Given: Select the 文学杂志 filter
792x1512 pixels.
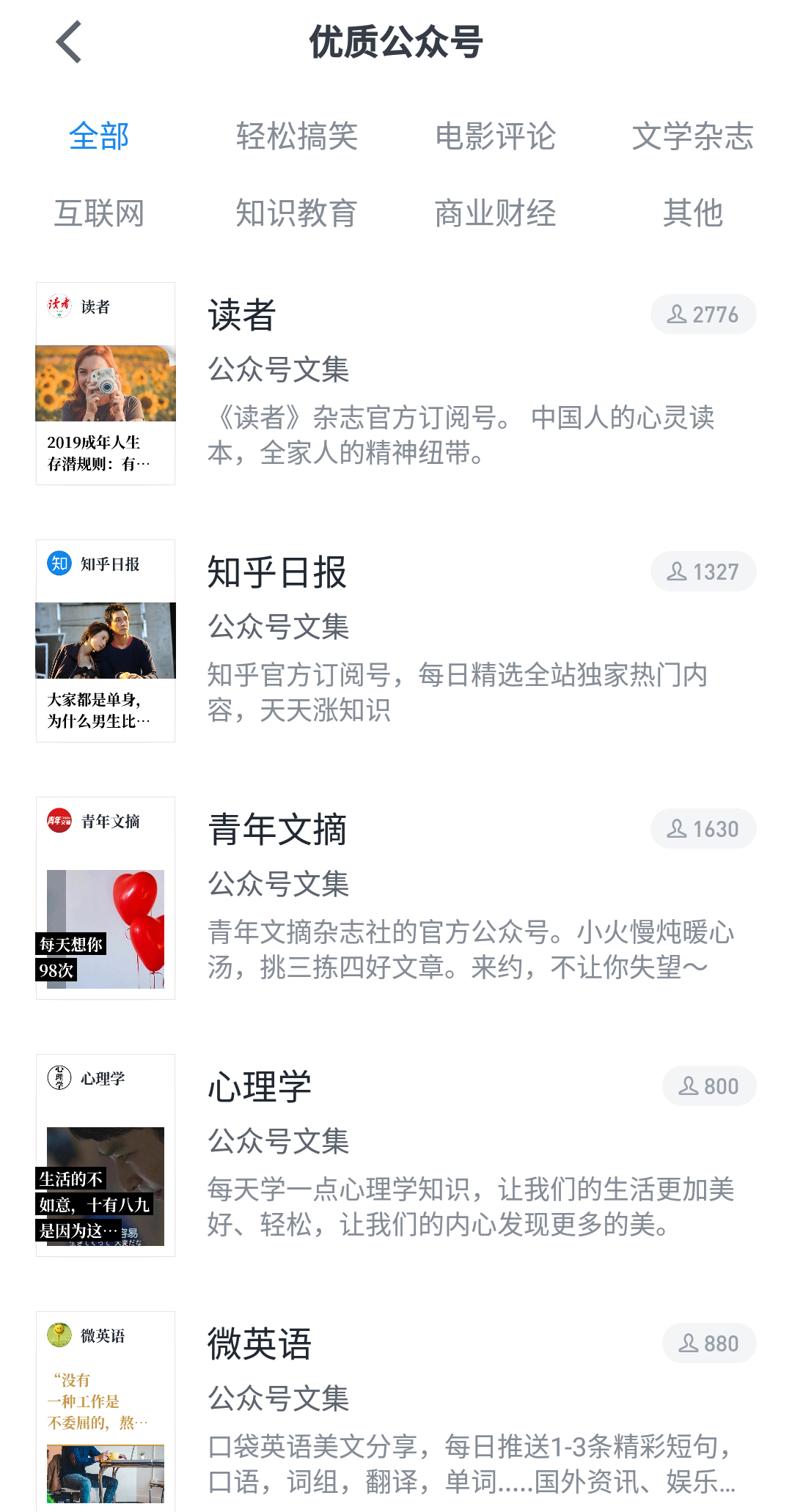Looking at the screenshot, I should pyautogui.click(x=694, y=137).
